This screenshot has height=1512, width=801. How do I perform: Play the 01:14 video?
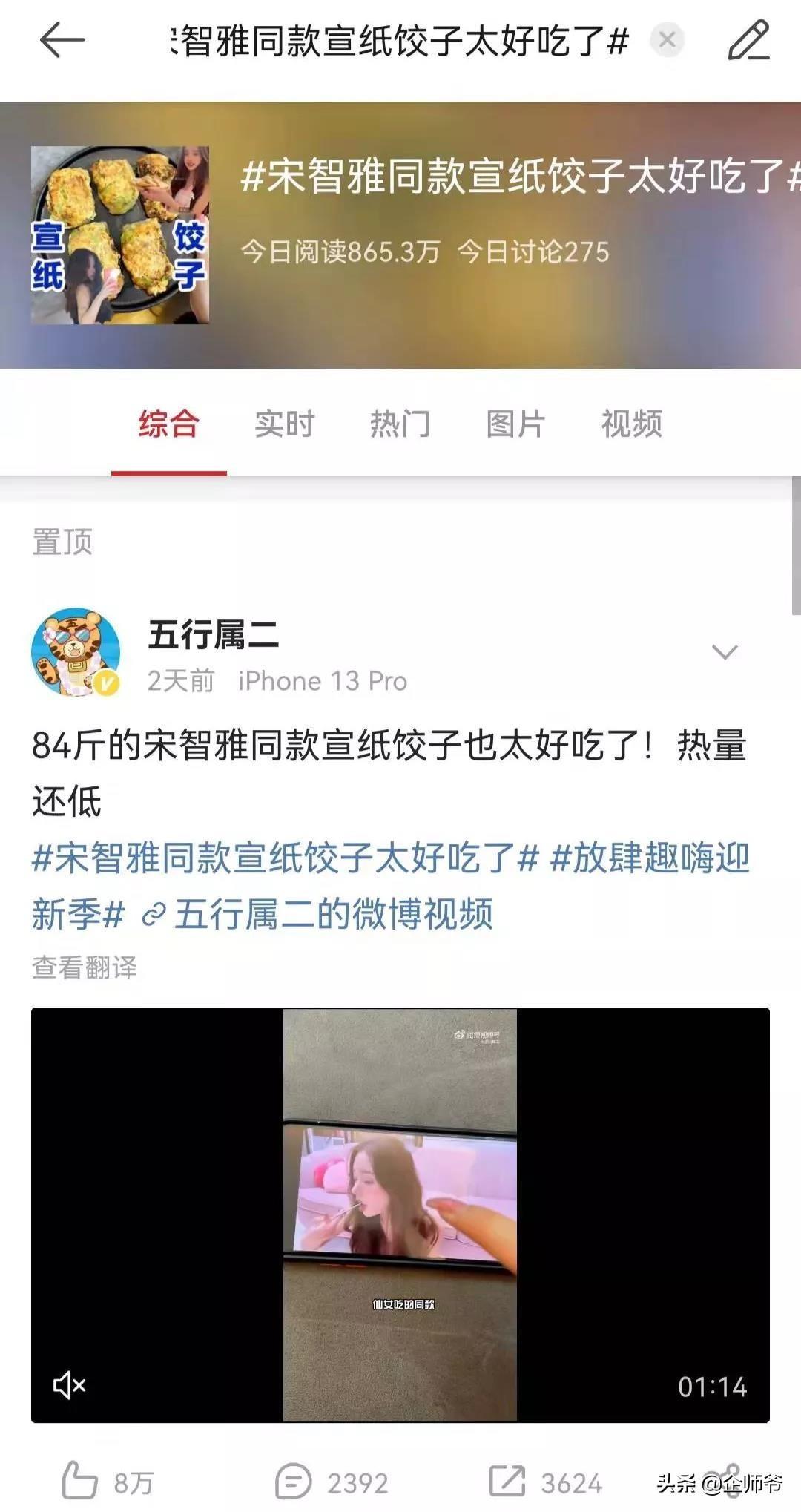tap(400, 1214)
